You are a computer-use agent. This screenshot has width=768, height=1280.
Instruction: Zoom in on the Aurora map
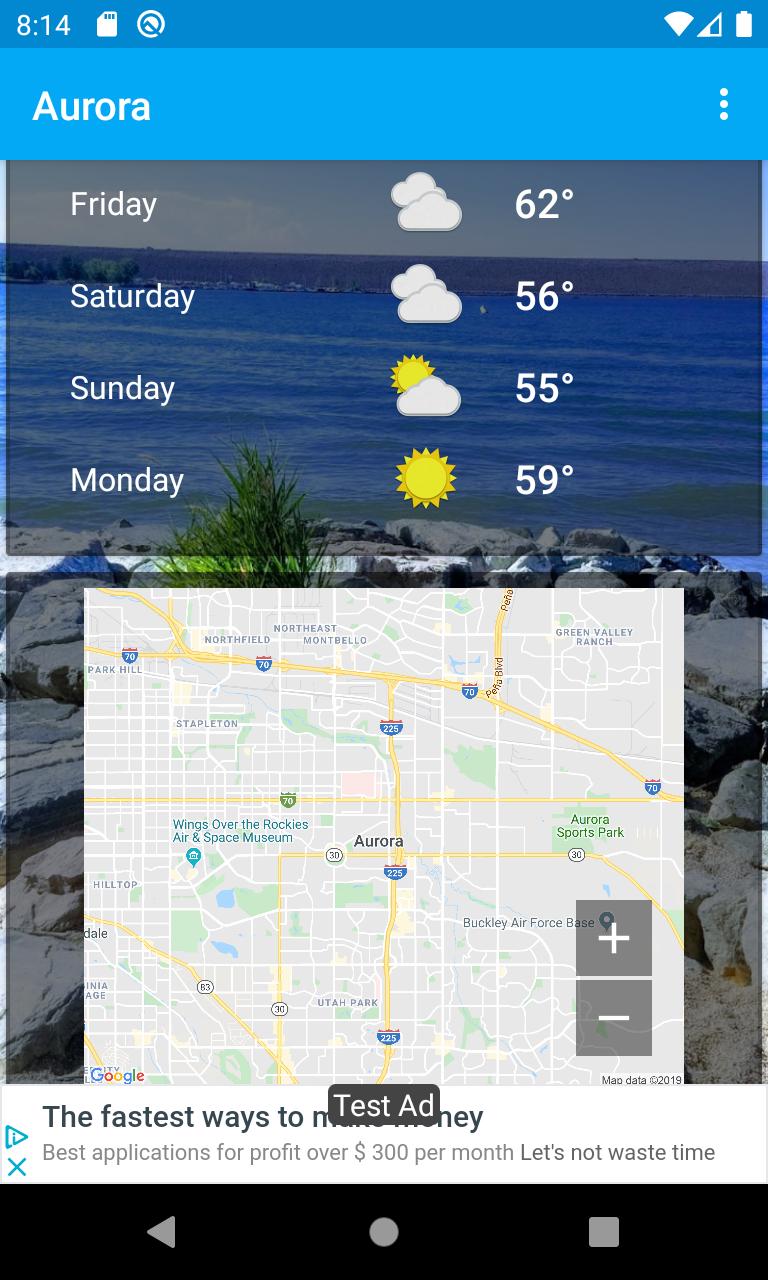[613, 938]
